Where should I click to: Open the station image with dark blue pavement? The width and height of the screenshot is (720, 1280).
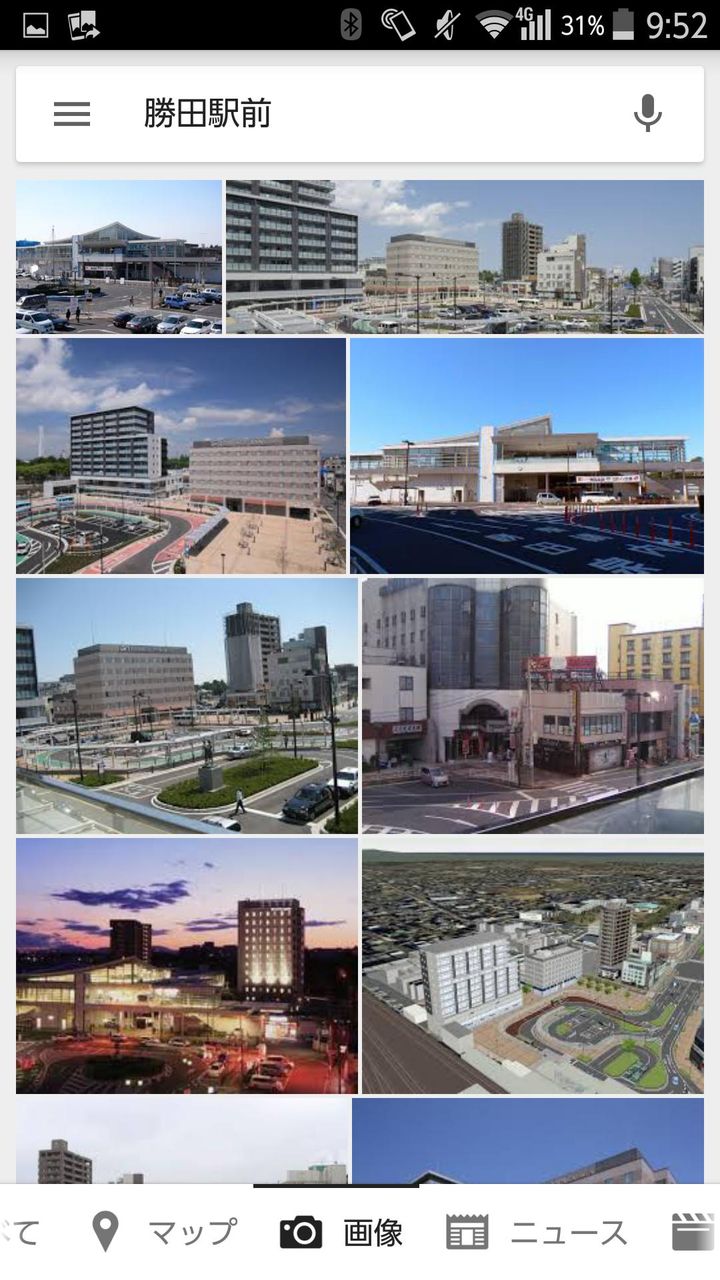pos(527,456)
